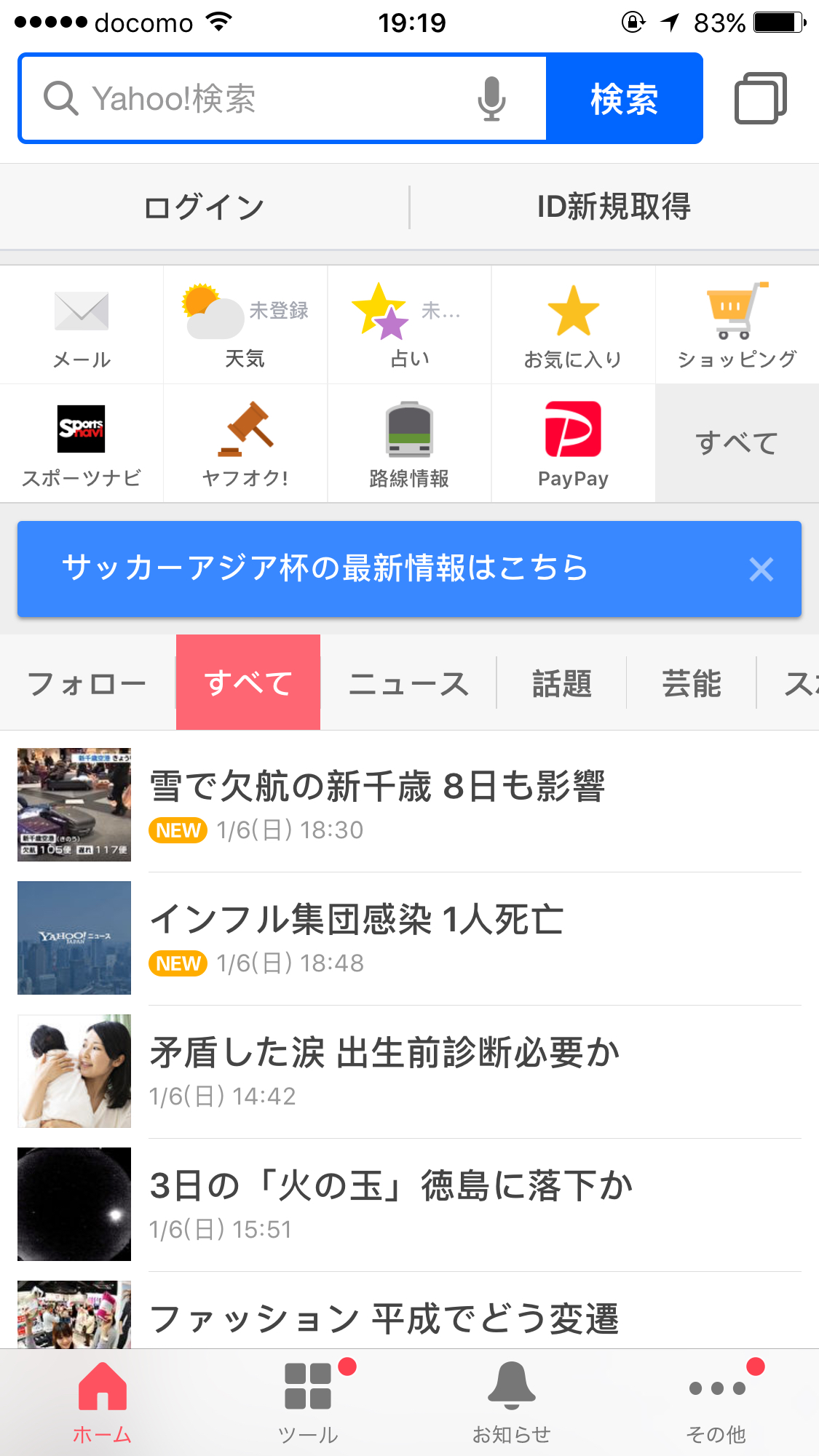This screenshot has width=819, height=1456.
Task: Open the お知らせ notifications tab
Action: tap(511, 1401)
